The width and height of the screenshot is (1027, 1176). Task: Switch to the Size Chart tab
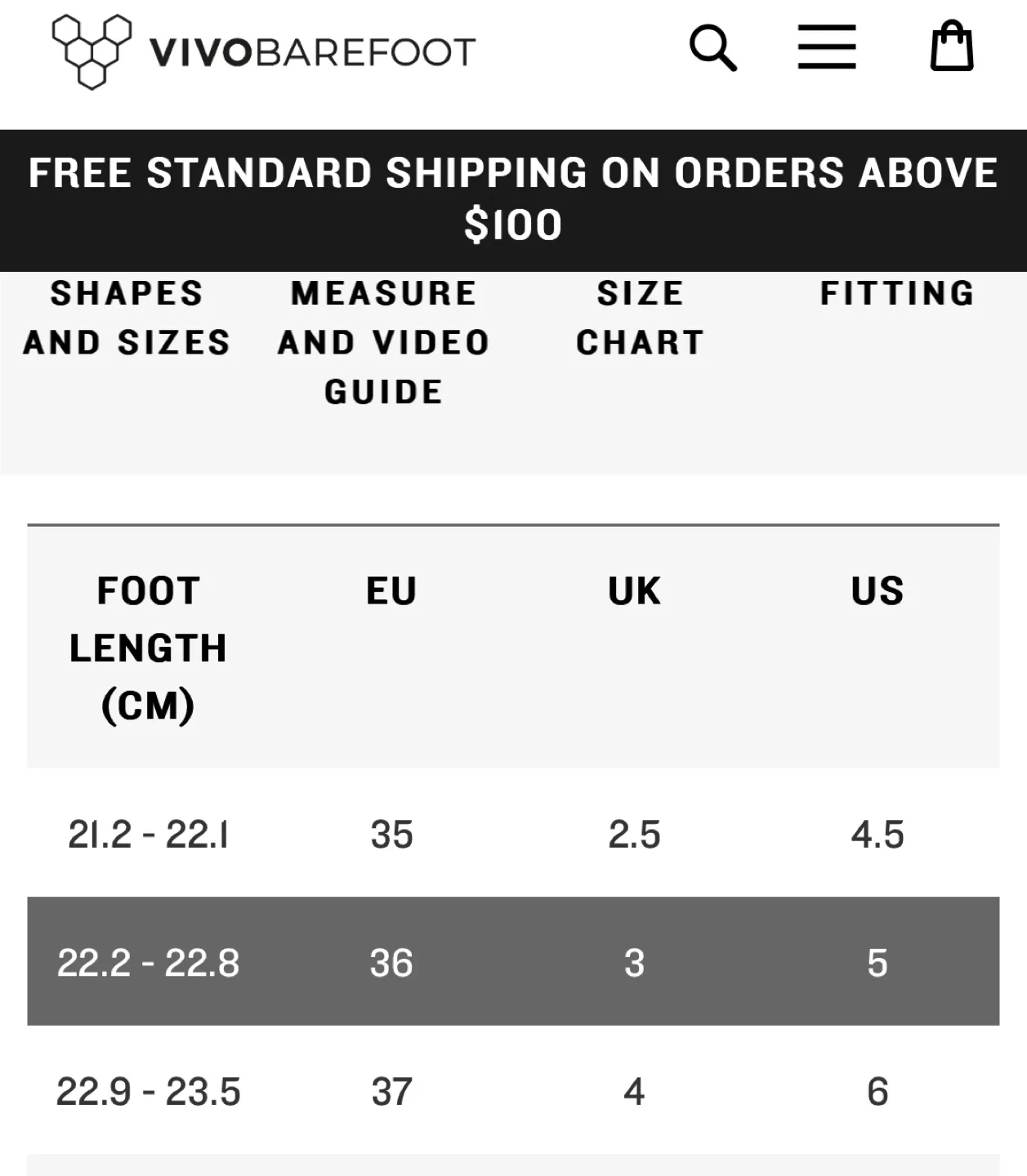(x=640, y=318)
